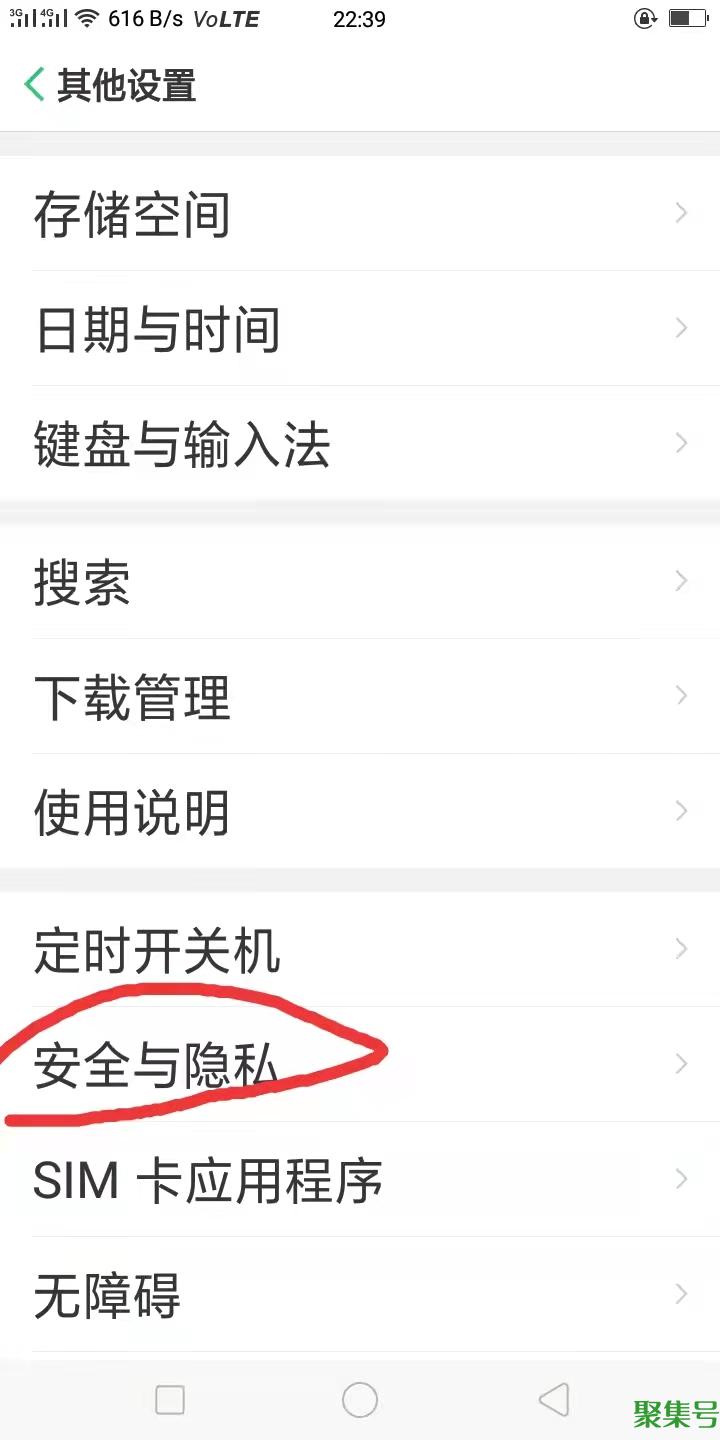Open 存储空间 settings
720x1440 pixels.
click(360, 213)
